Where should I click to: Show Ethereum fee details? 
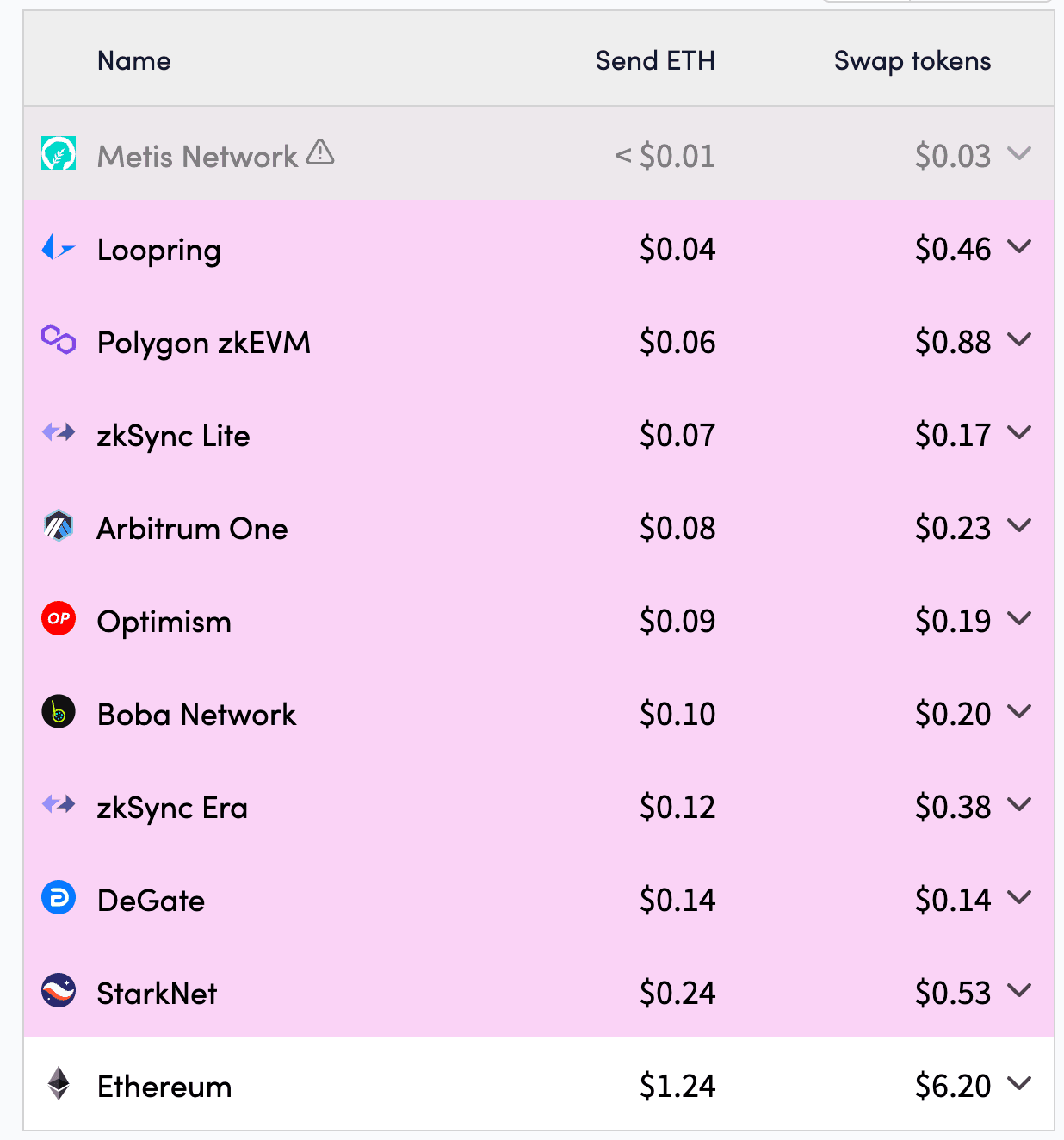(1019, 1085)
